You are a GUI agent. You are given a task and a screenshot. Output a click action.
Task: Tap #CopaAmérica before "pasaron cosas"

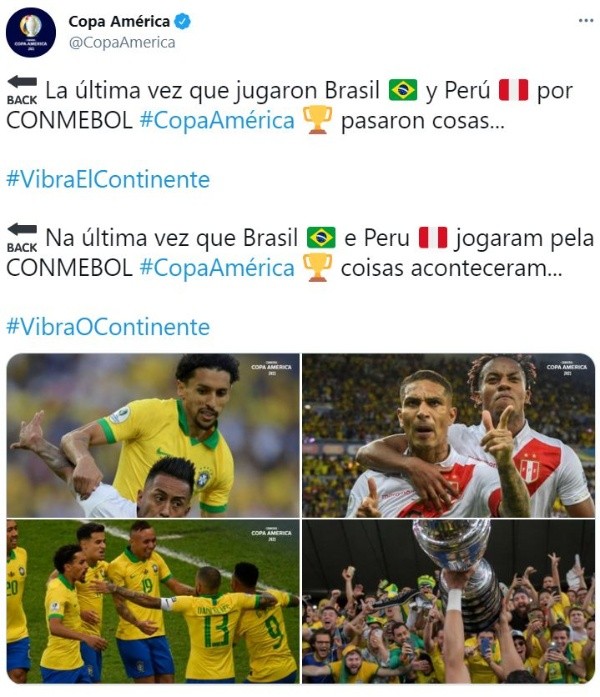tap(217, 121)
